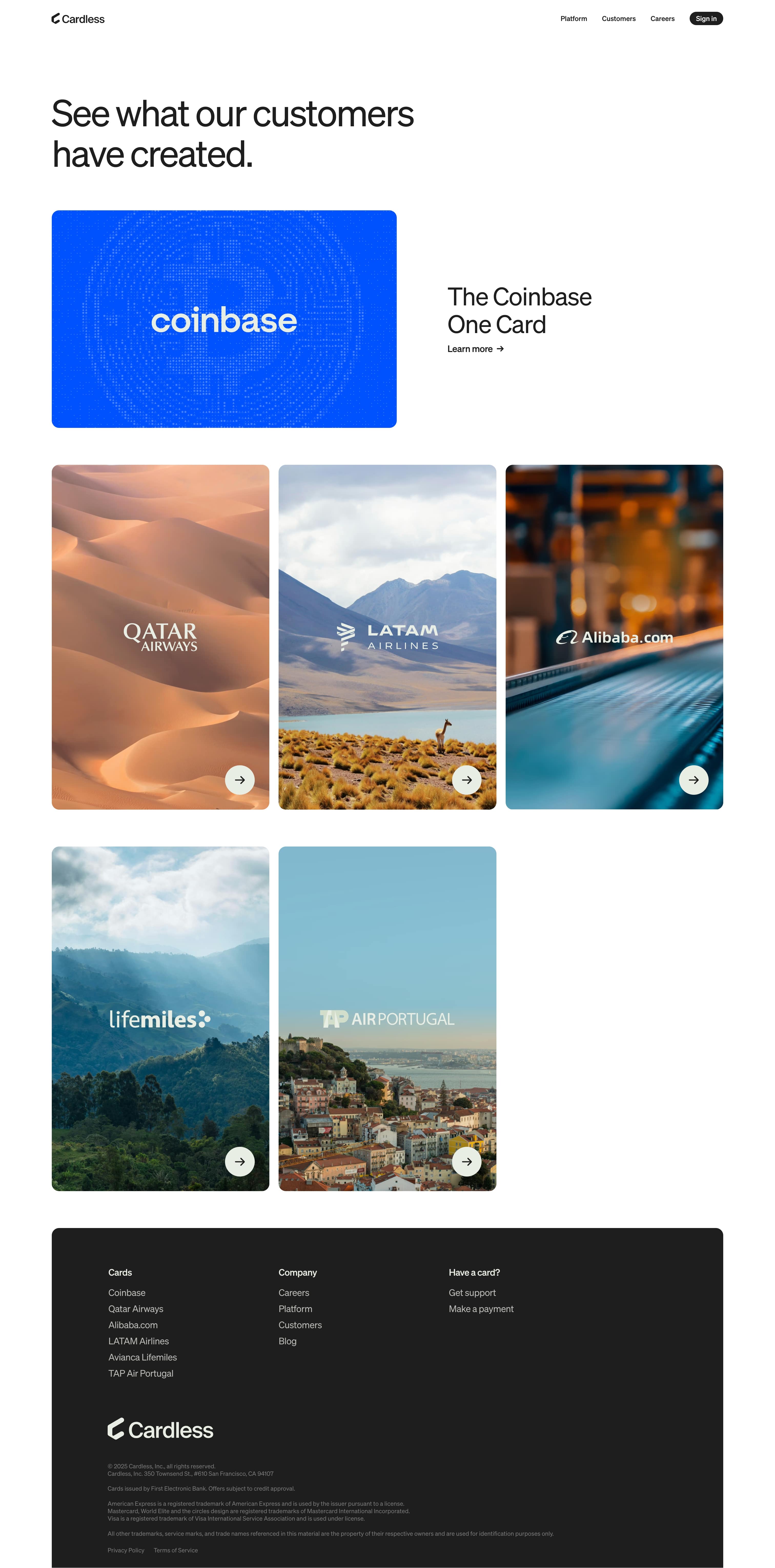Open the Qatar Airways card tile
The height and width of the screenshot is (1568, 775).
click(x=160, y=637)
